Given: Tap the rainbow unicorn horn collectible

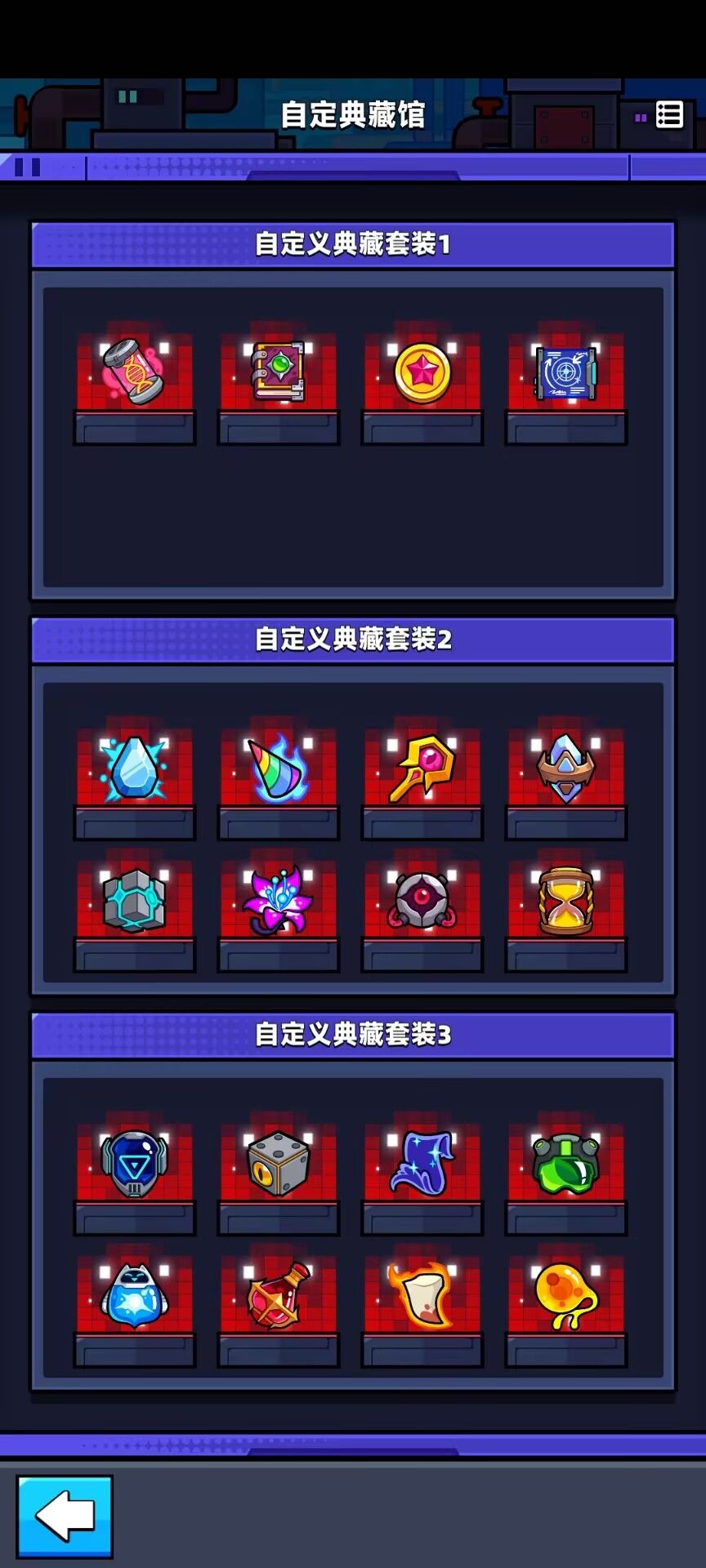Looking at the screenshot, I should [277, 768].
